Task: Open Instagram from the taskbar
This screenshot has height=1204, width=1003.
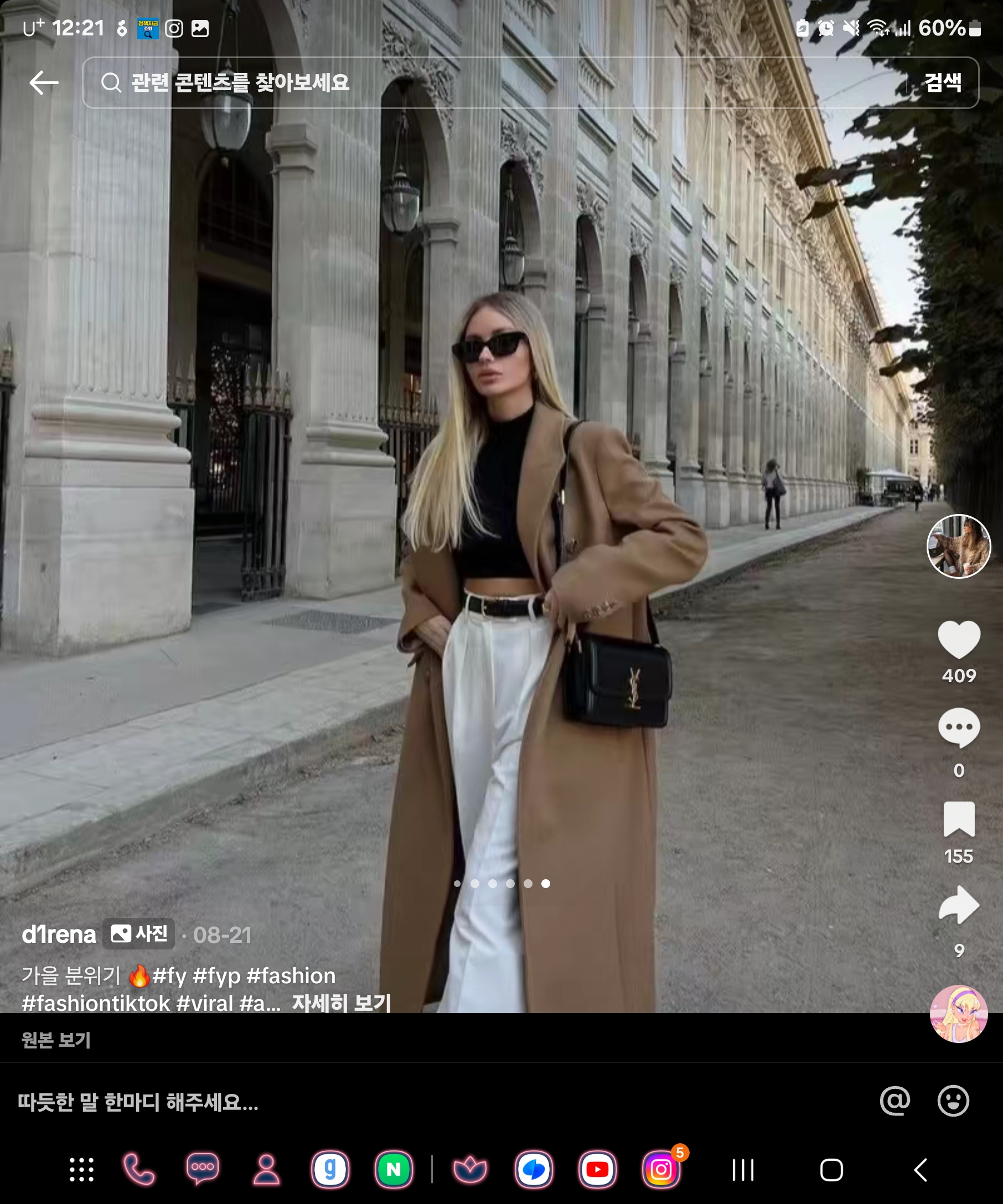Action: click(x=661, y=1170)
